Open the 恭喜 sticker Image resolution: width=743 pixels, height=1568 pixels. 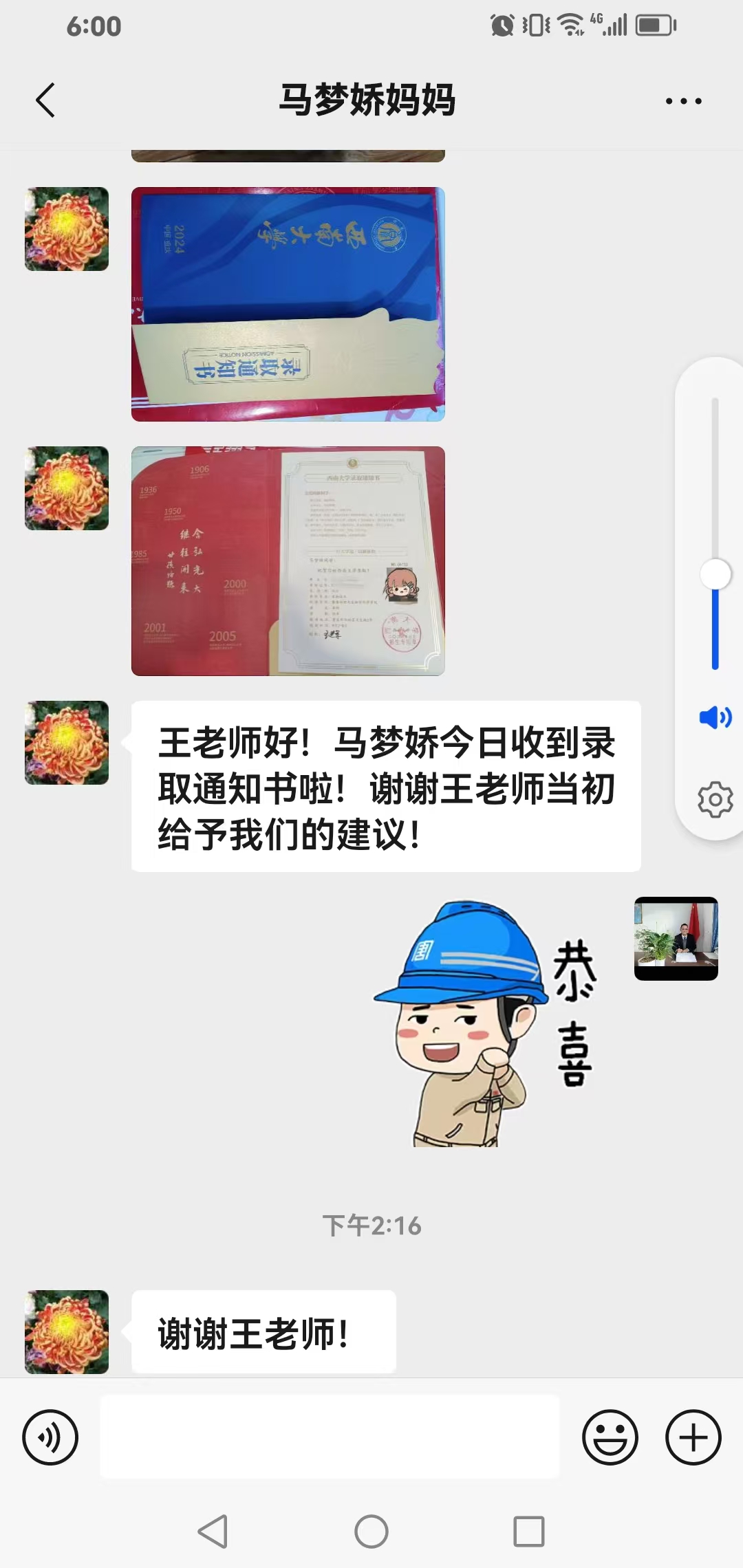point(486,1021)
